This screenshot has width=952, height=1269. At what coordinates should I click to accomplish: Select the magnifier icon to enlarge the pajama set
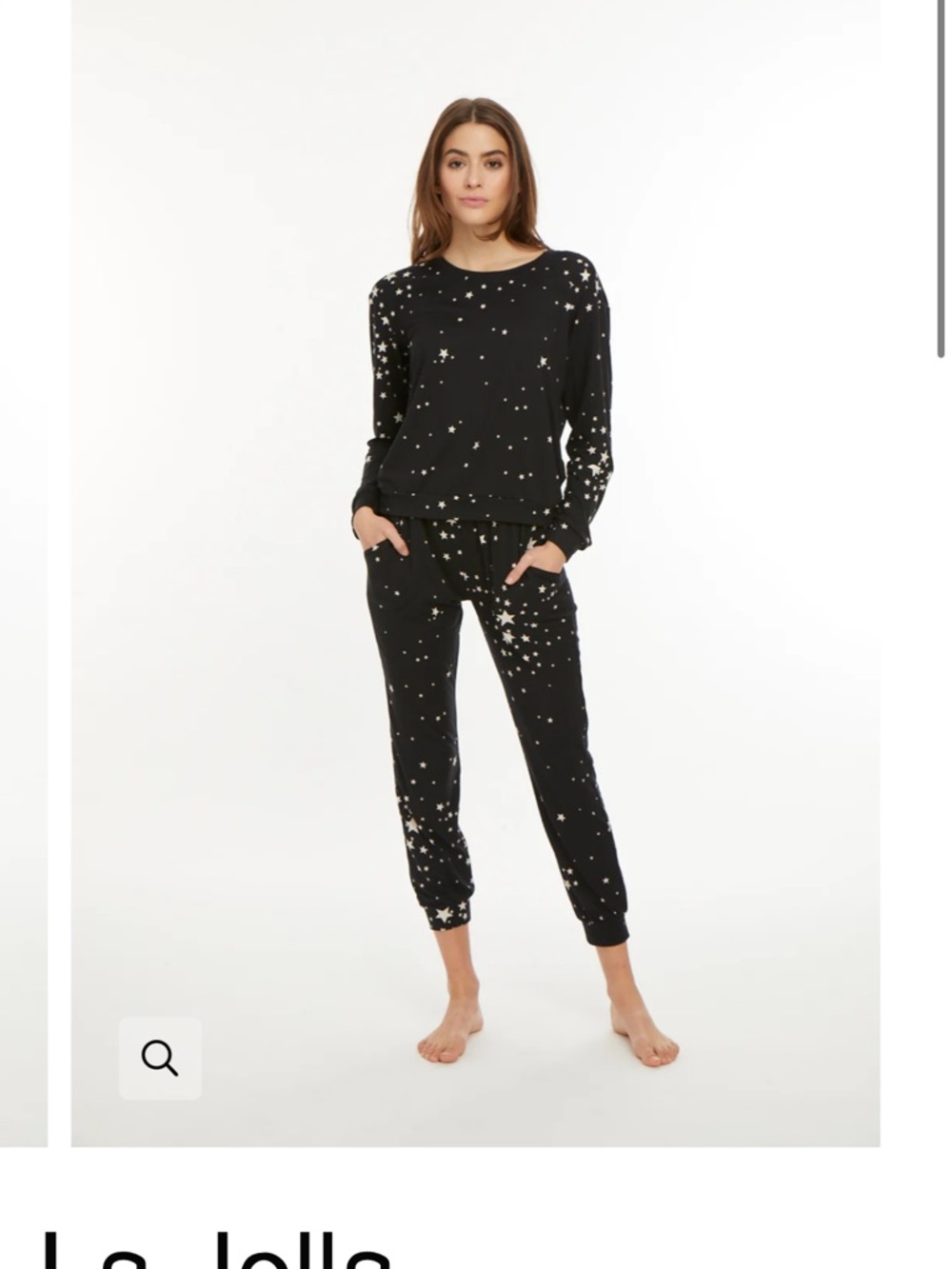[162, 1055]
